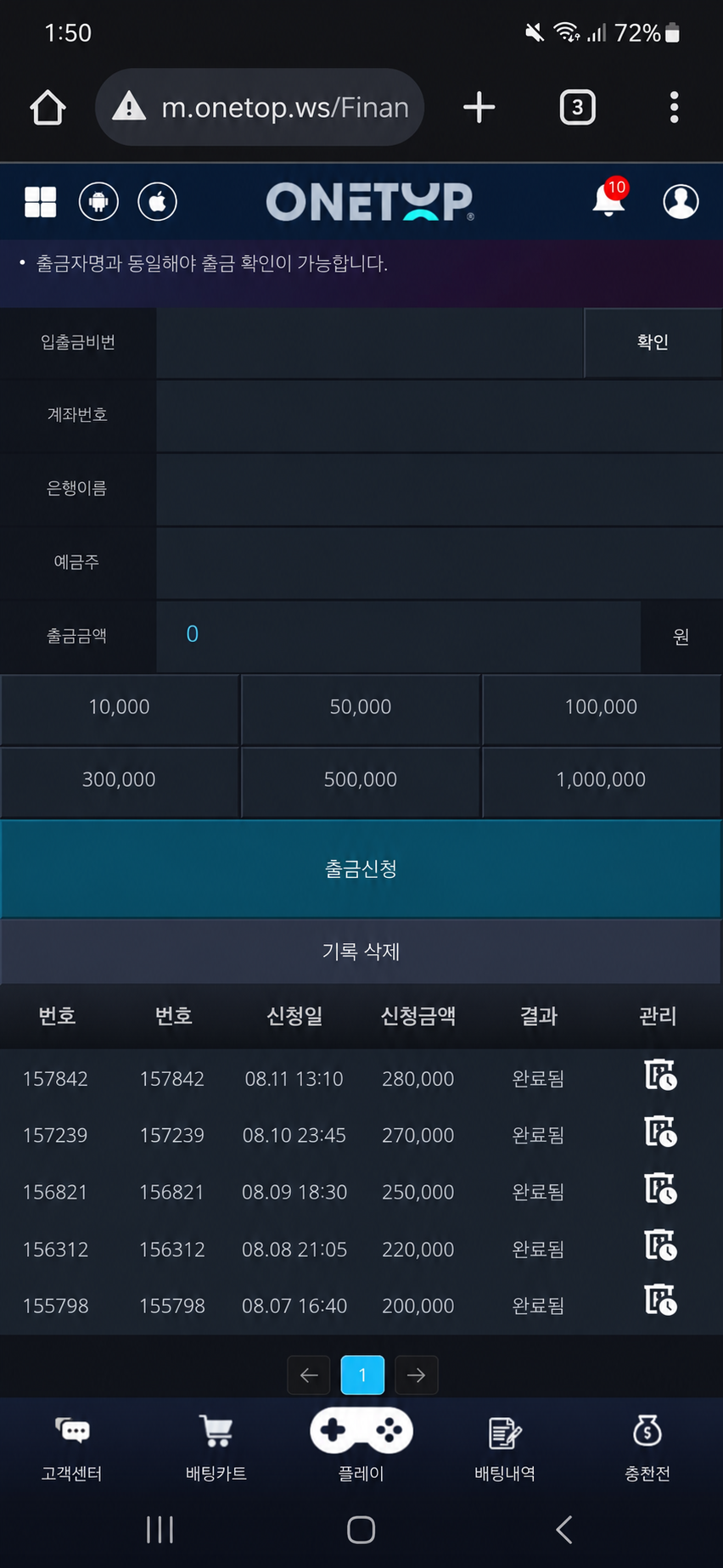Viewport: 723px width, 1568px height.
Task: Submit the 출금신청 withdrawal request
Action: tap(361, 868)
